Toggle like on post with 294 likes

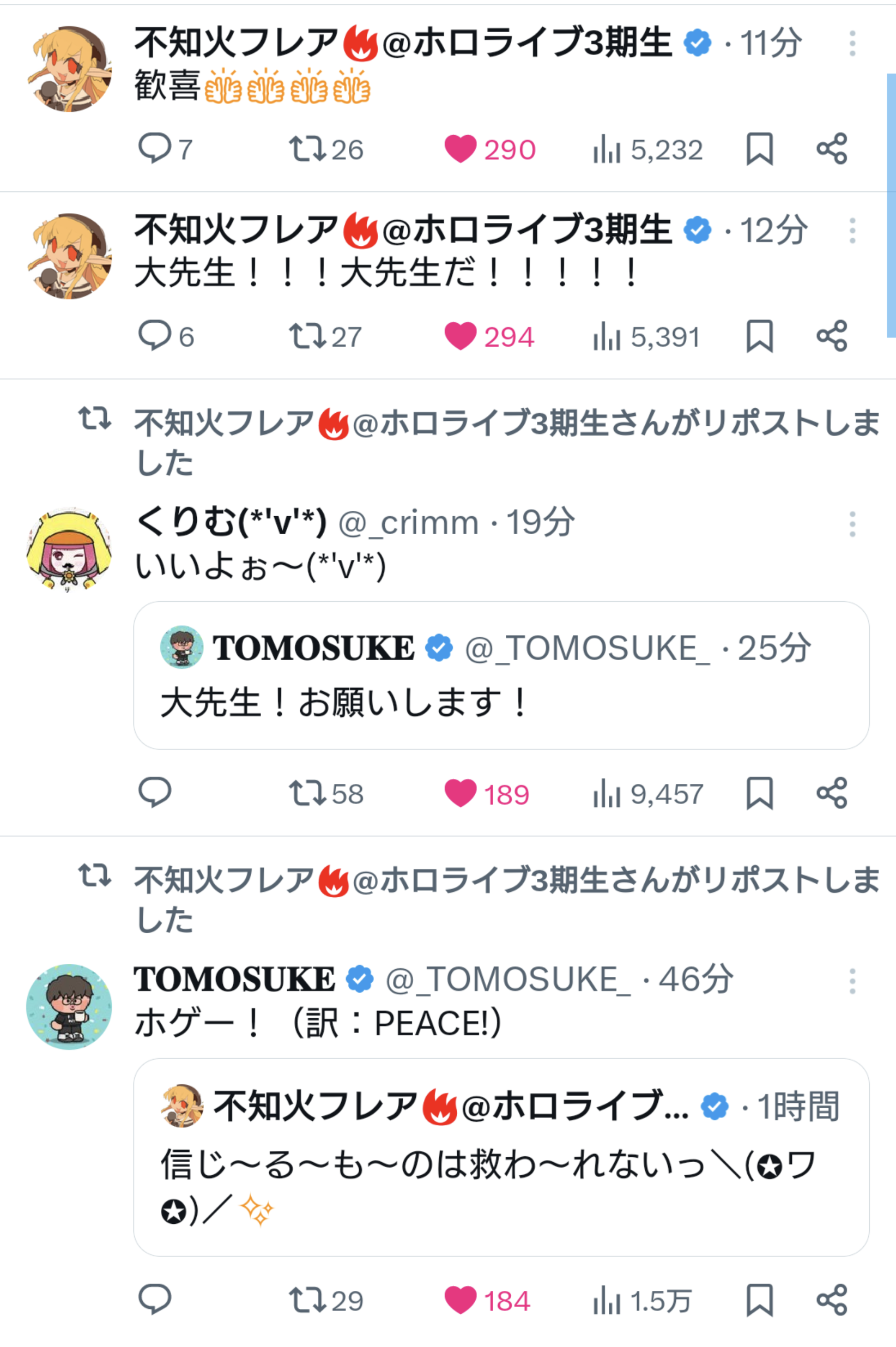coord(460,335)
